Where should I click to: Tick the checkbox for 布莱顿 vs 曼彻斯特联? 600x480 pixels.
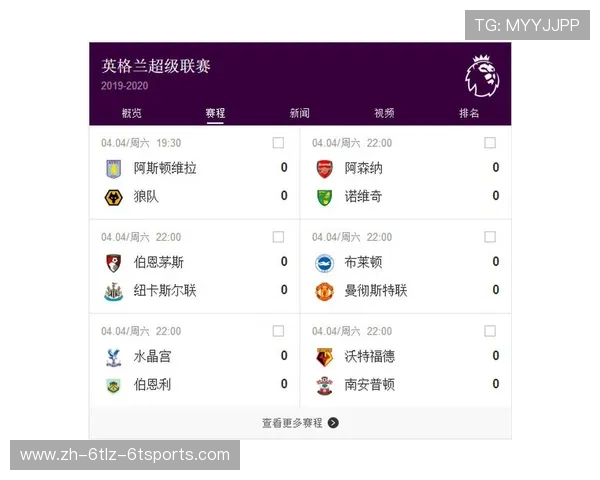(490, 237)
